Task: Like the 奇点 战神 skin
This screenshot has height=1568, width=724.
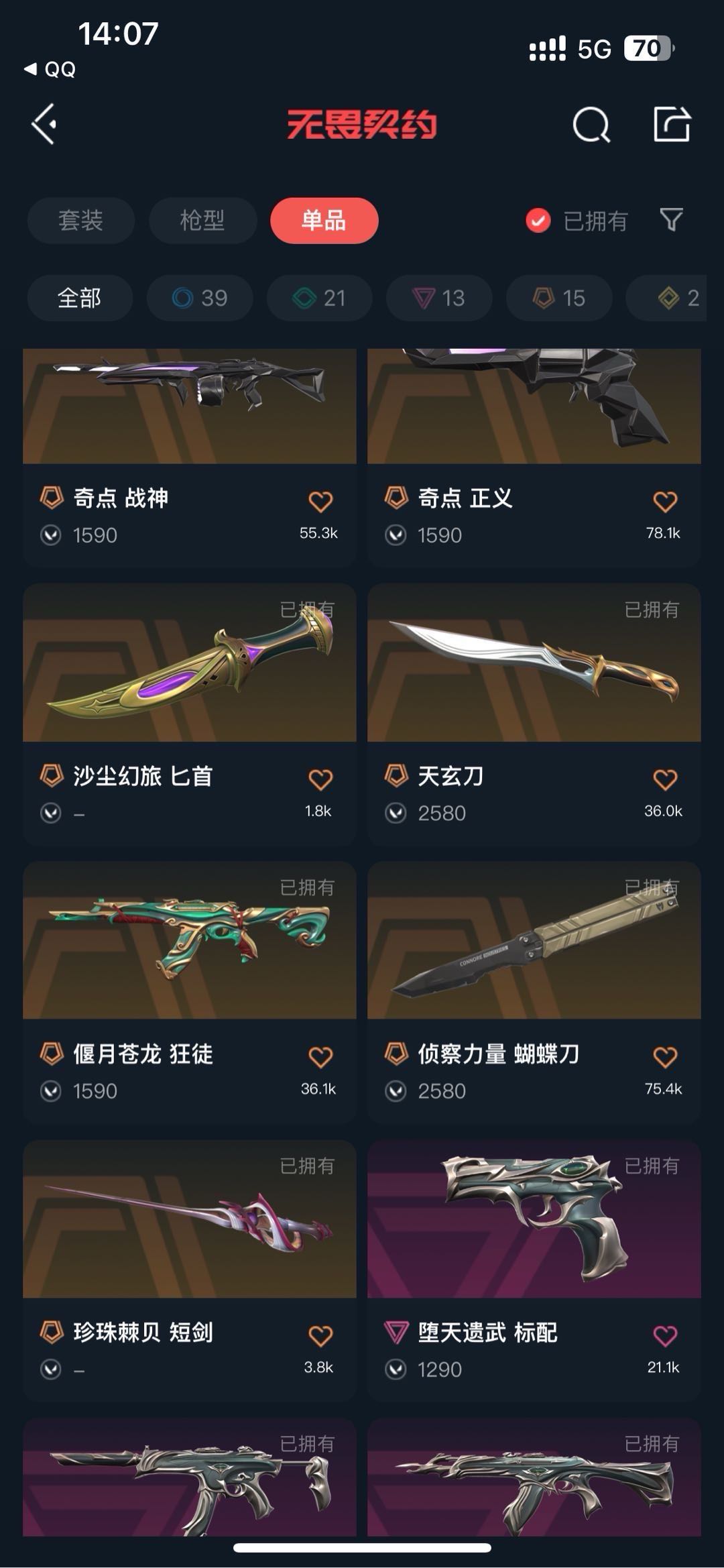Action: pyautogui.click(x=320, y=502)
